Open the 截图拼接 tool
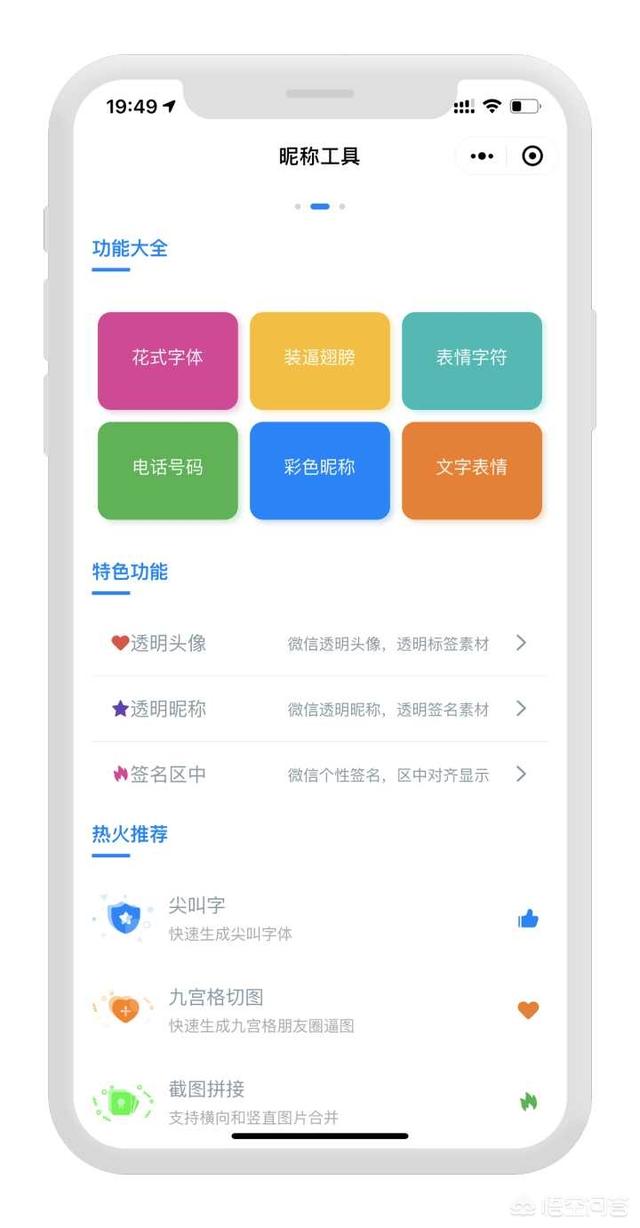The image size is (640, 1228). [320, 1100]
